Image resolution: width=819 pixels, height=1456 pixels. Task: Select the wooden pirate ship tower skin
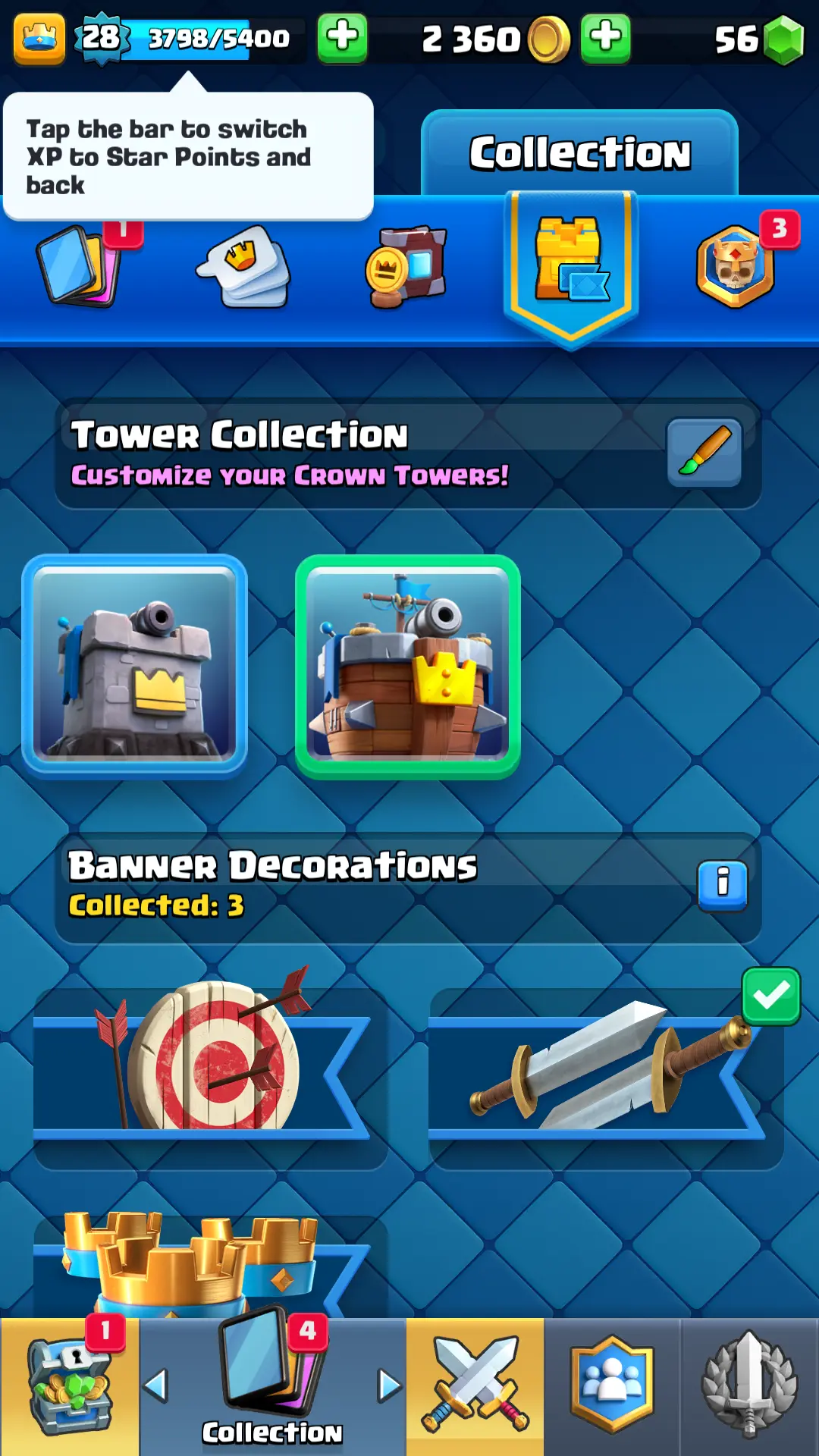(408, 667)
